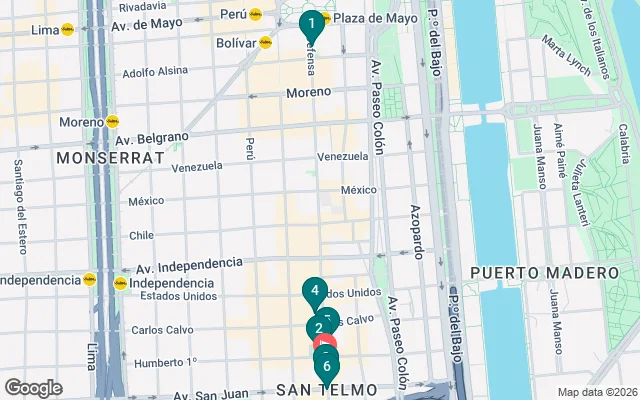This screenshot has width=640, height=400.
Task: Open map marker number 2
Action: pos(317,327)
